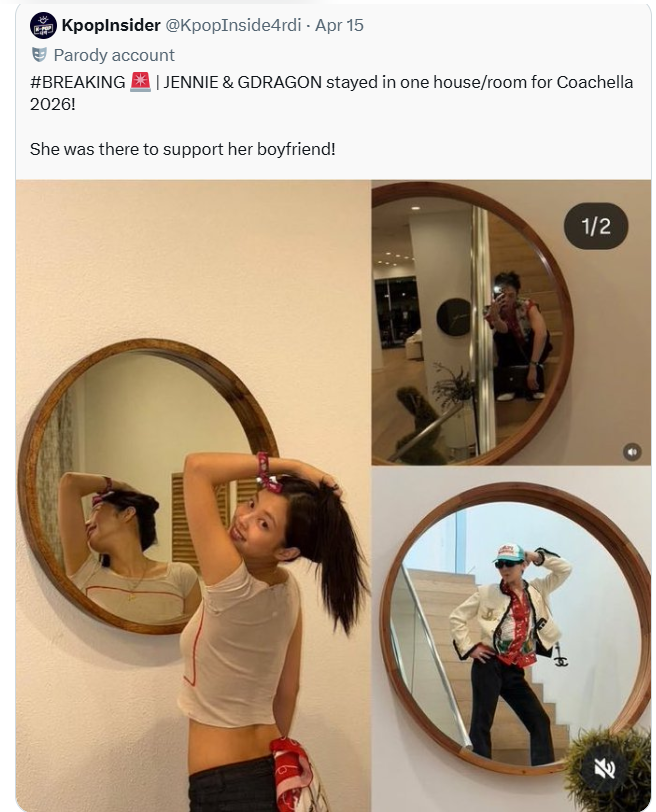Open the KpopInsider account name

coord(111,25)
